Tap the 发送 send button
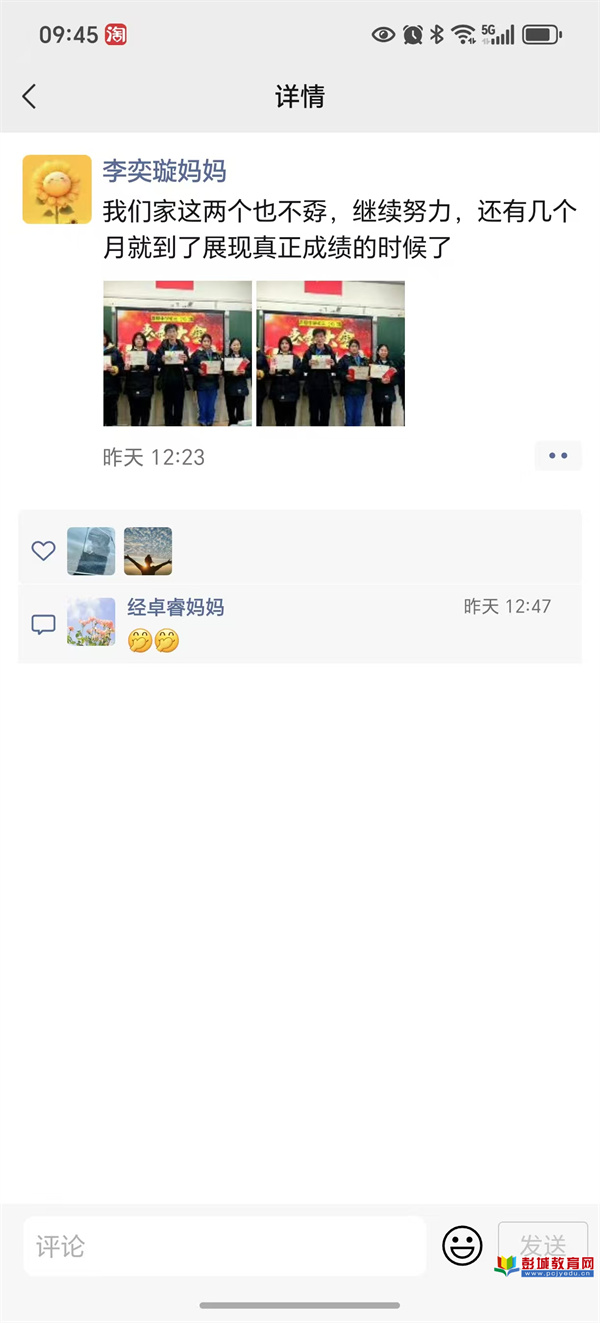The image size is (600, 1323). pyautogui.click(x=543, y=1246)
